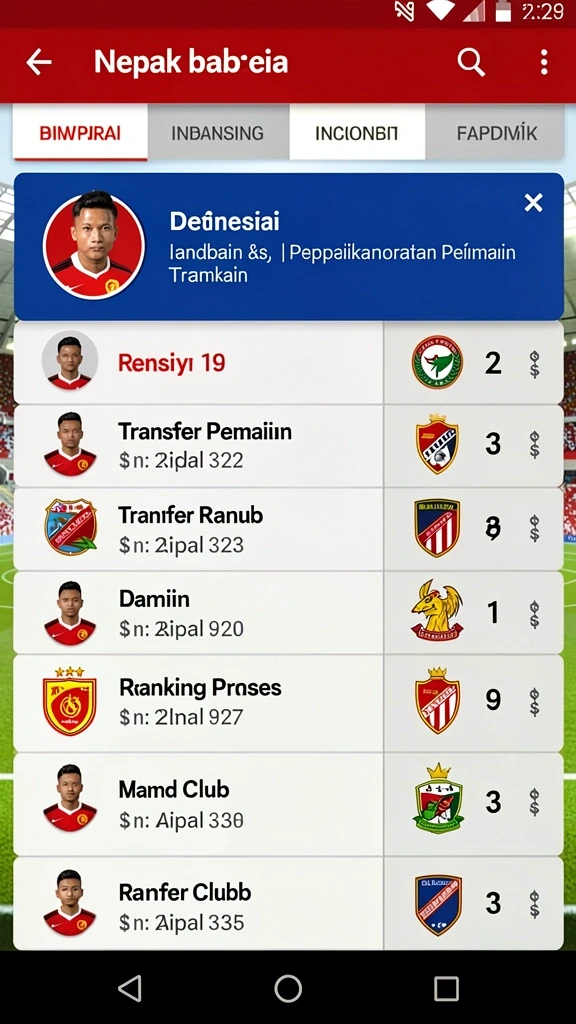Open the Tranıfer Ranub row

[x=288, y=529]
